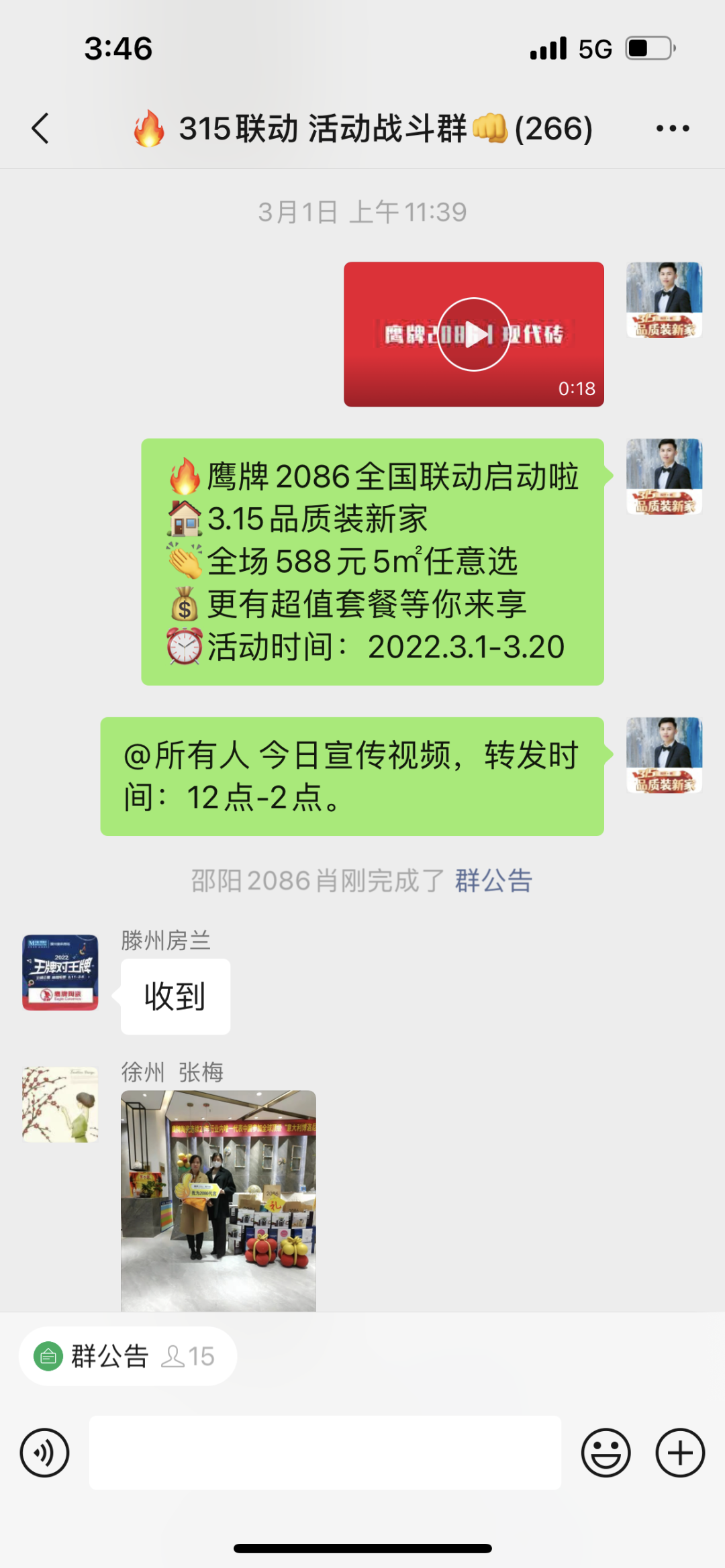Screen dimensions: 725x1568
Task: Focus the message text field
Action: tap(325, 1453)
